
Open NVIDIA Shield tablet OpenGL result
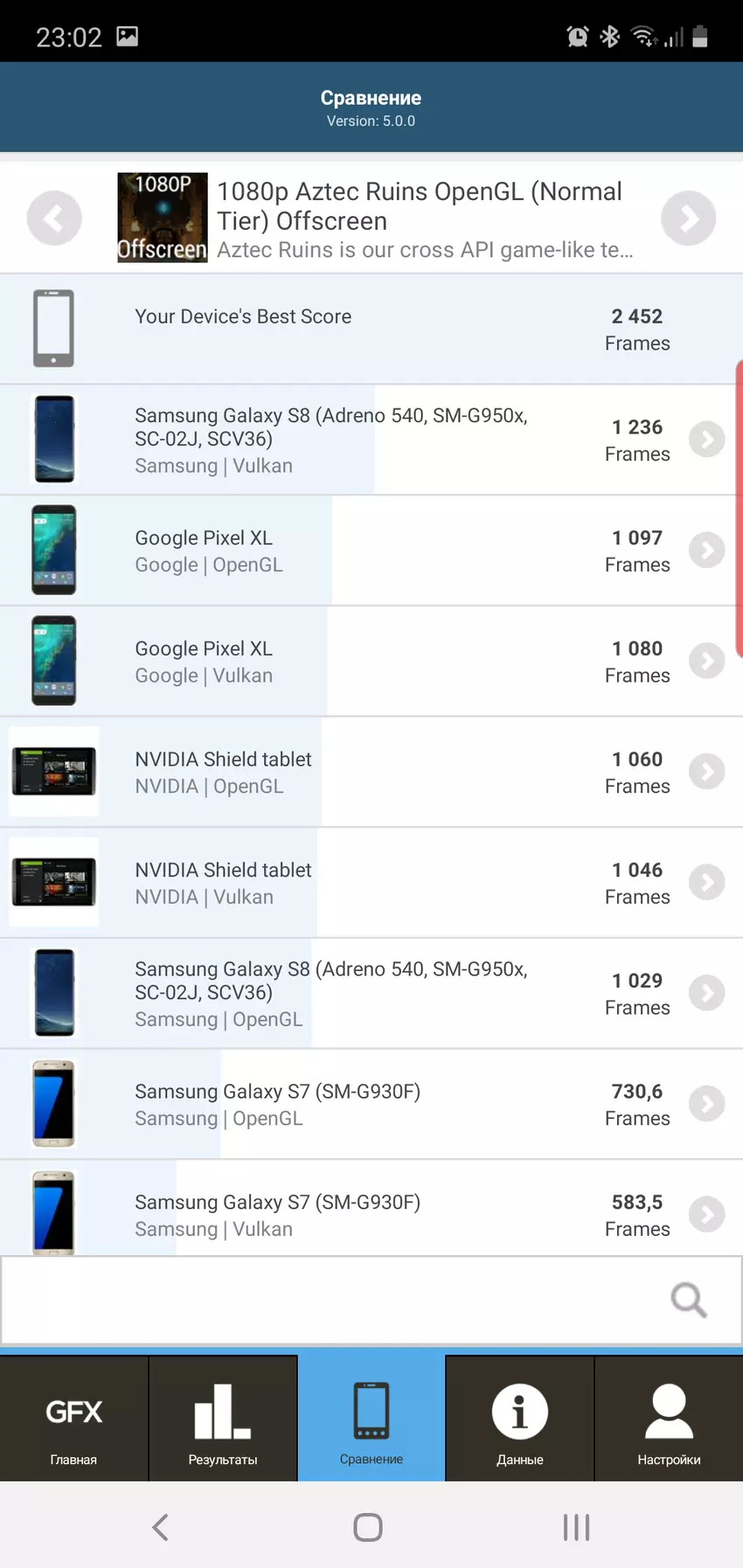point(706,772)
